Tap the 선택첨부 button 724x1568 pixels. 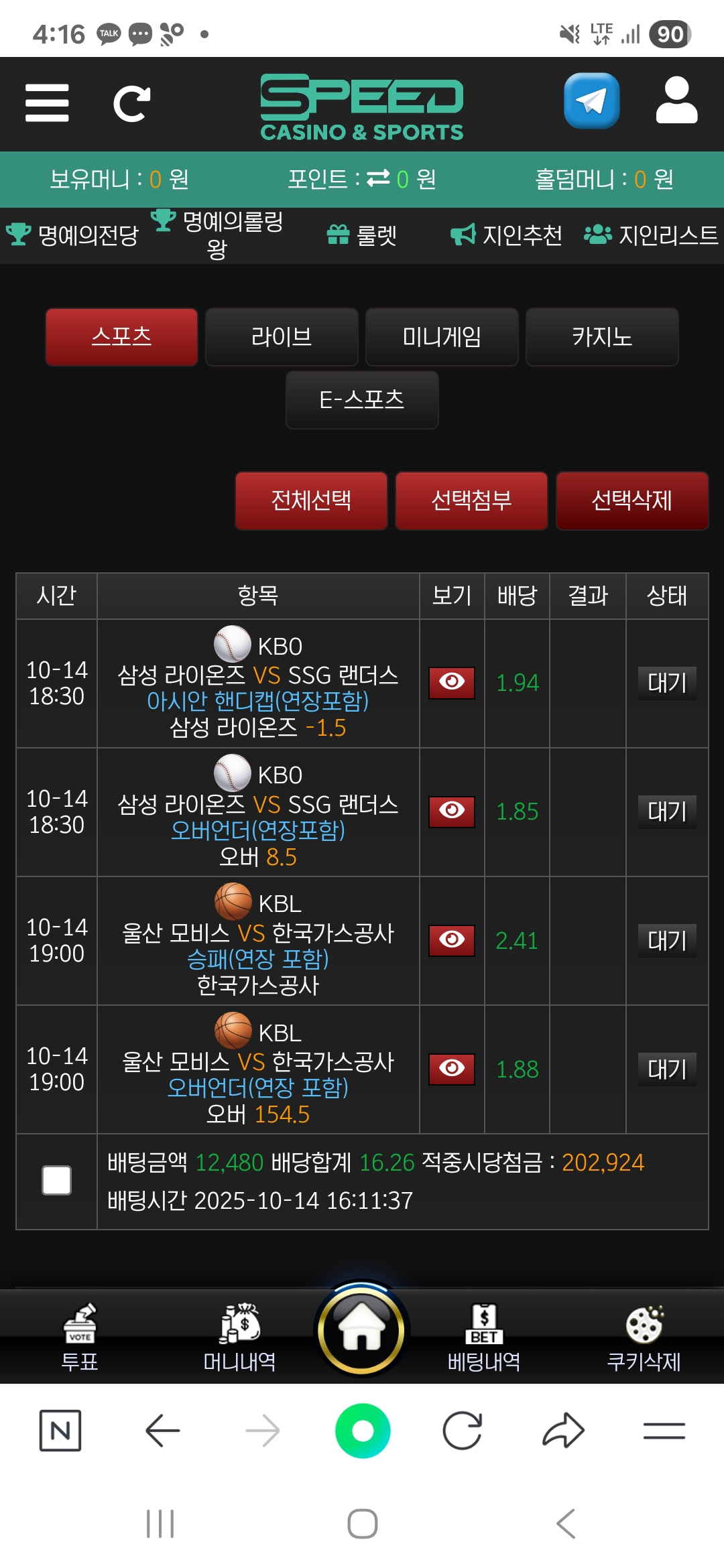pos(471,501)
